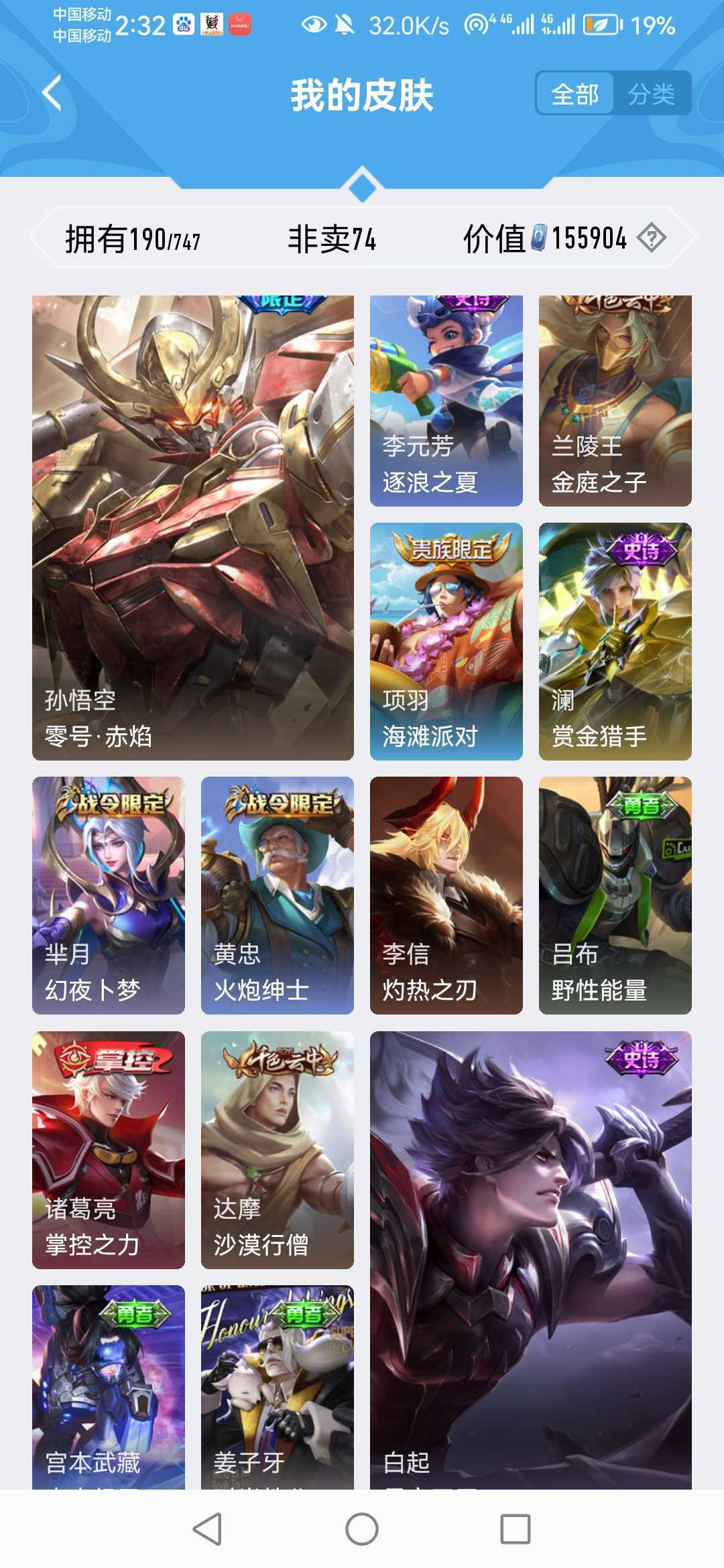The image size is (724, 1568).
Task: Open the skin value help icon
Action: (651, 238)
